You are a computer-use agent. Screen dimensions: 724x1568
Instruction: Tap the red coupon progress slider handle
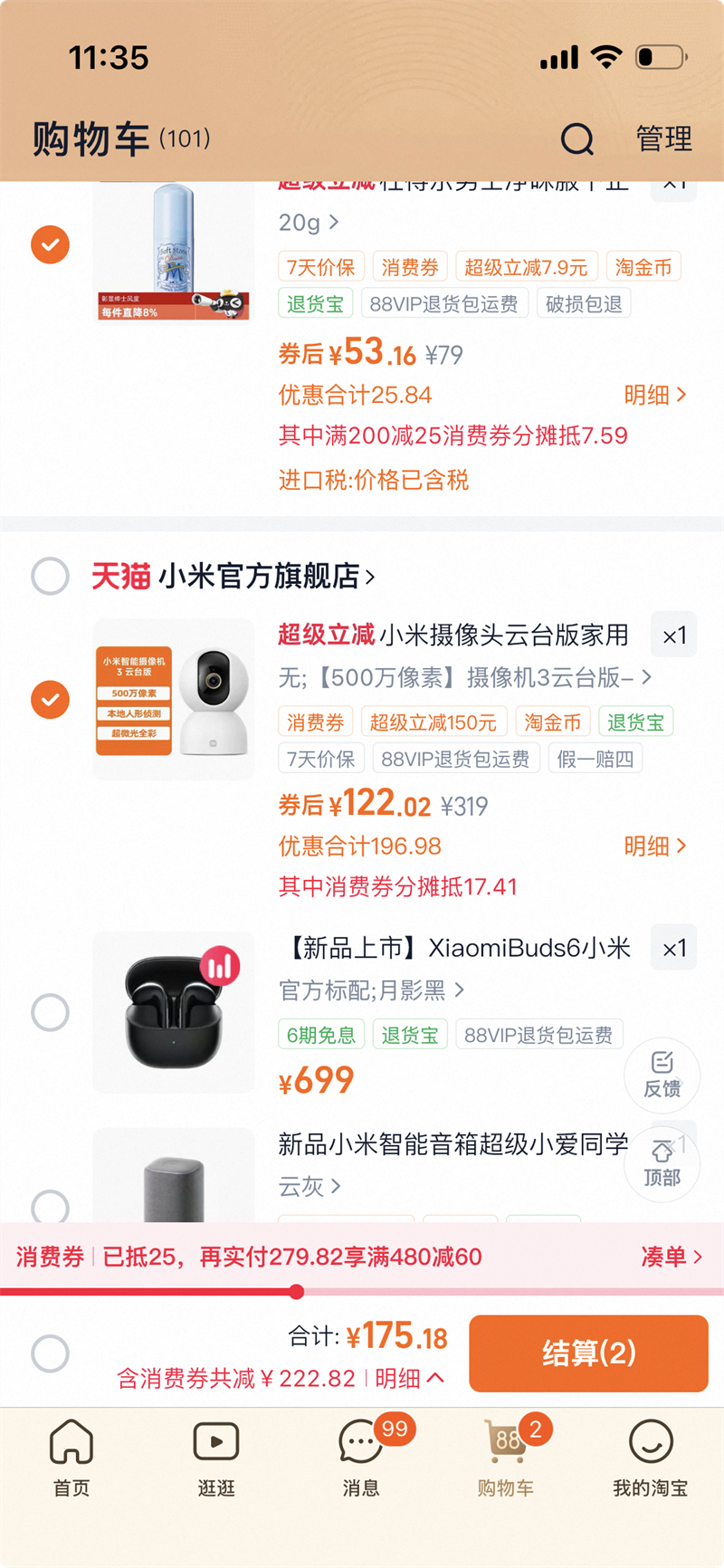297,1293
